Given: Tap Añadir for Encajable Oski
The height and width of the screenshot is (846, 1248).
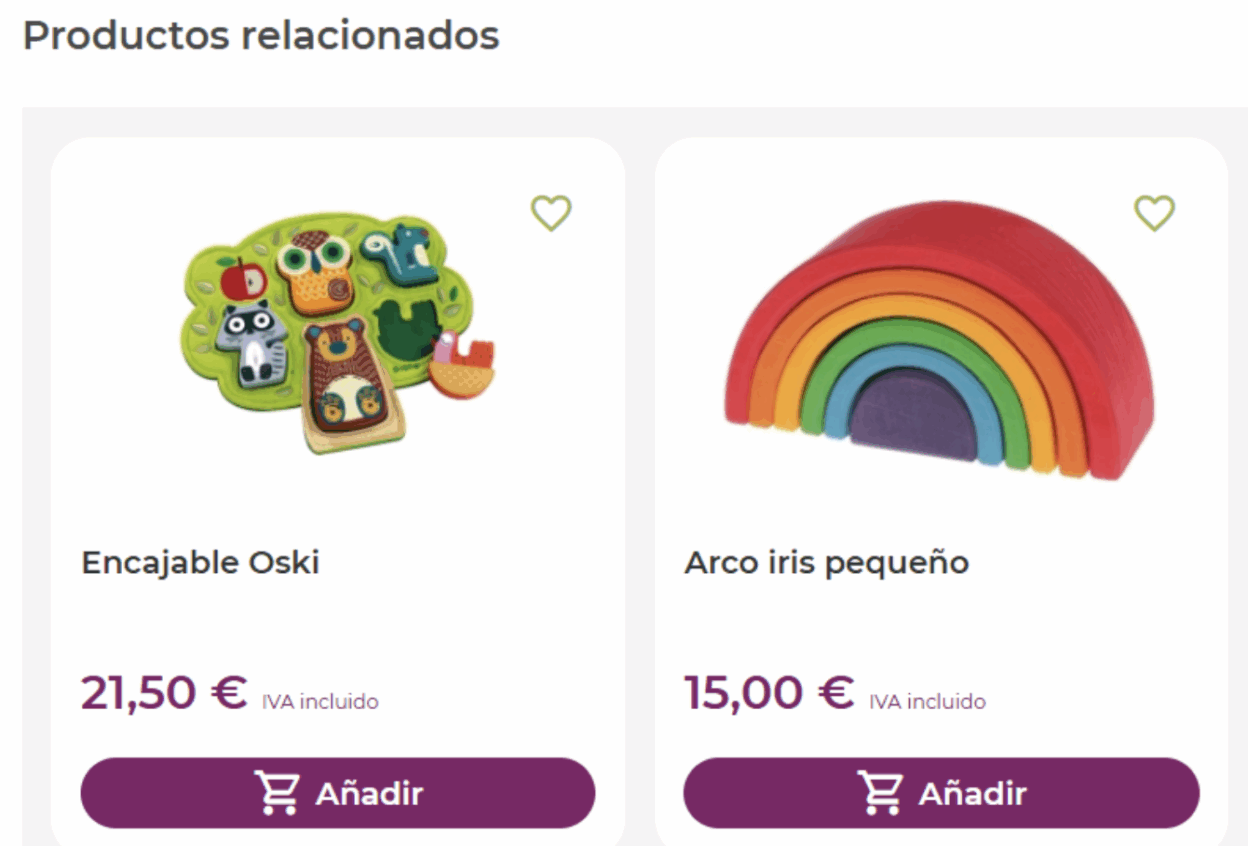Looking at the screenshot, I should pos(338,793).
